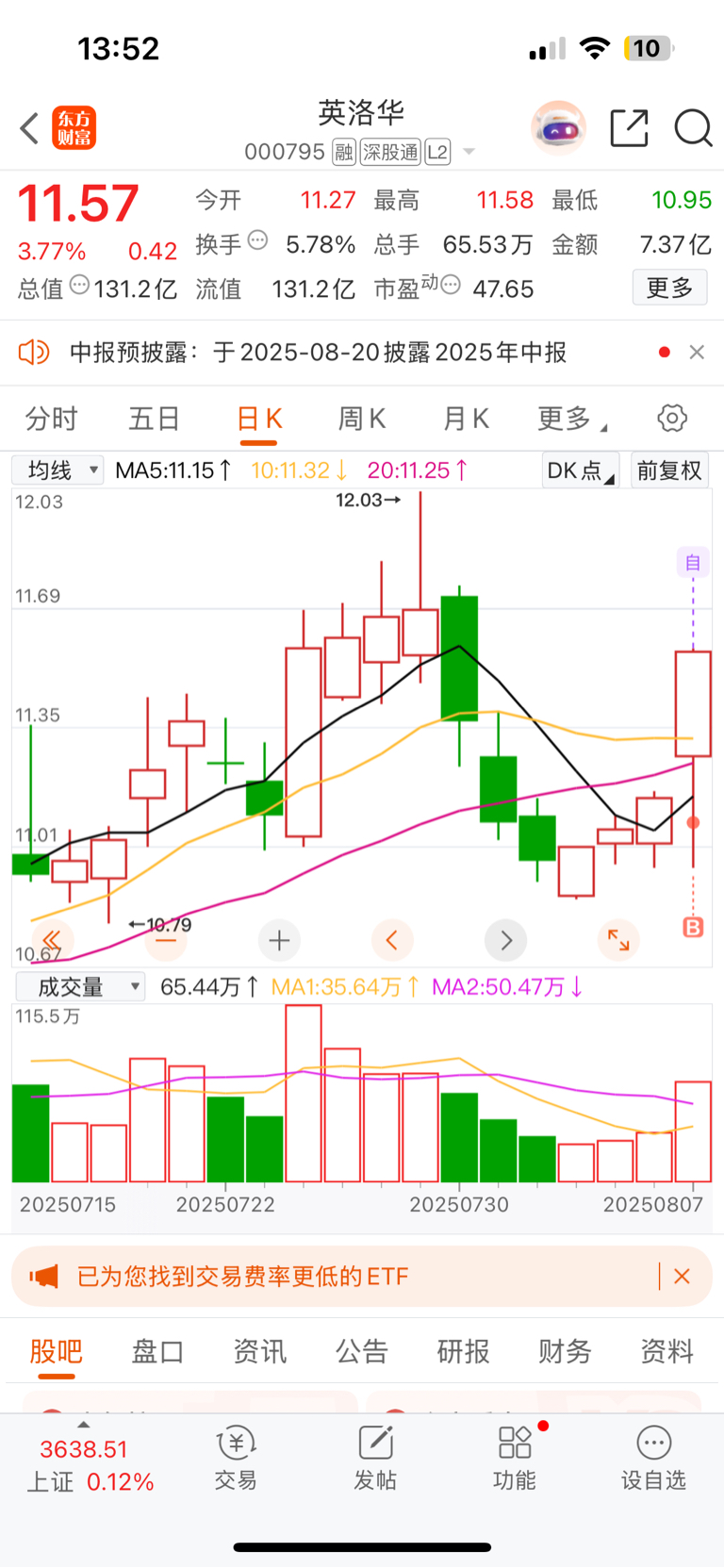
Task: Expand the chart to fullscreen
Action: tap(618, 940)
